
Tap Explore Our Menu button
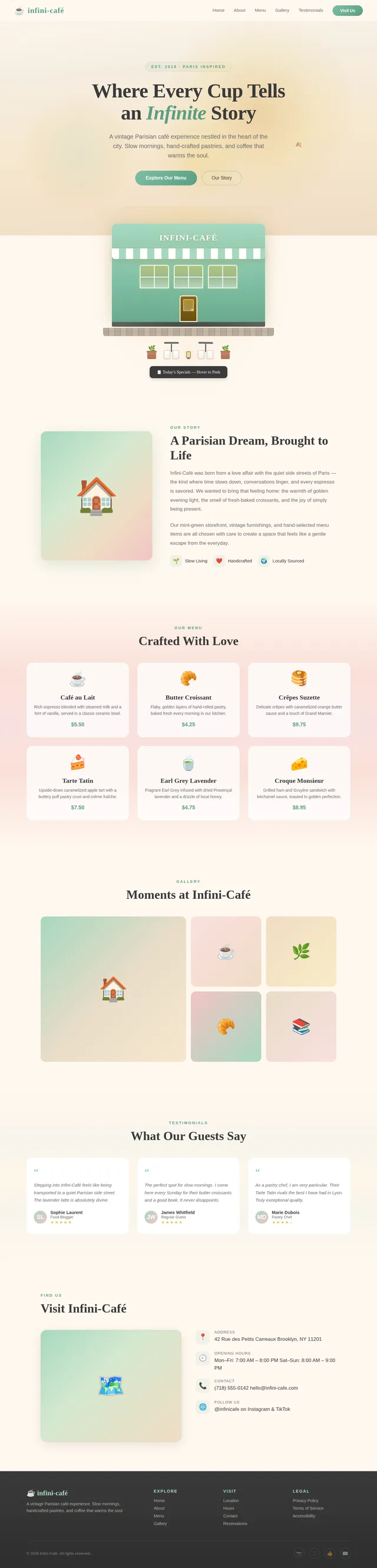(166, 178)
